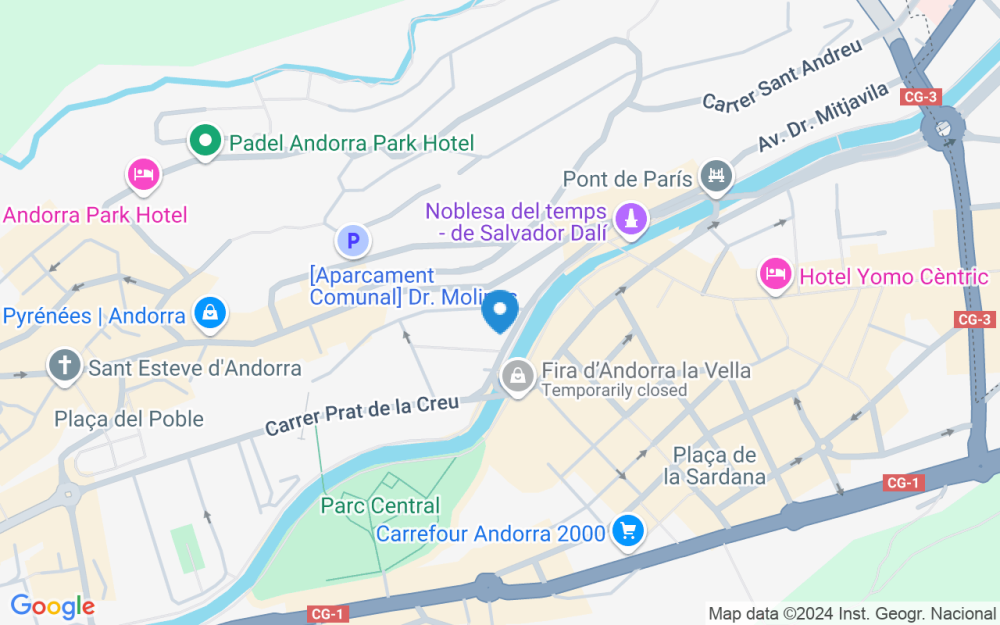1000x625 pixels.
Task: Open Noblesa del temps monument marker
Action: [x=631, y=221]
